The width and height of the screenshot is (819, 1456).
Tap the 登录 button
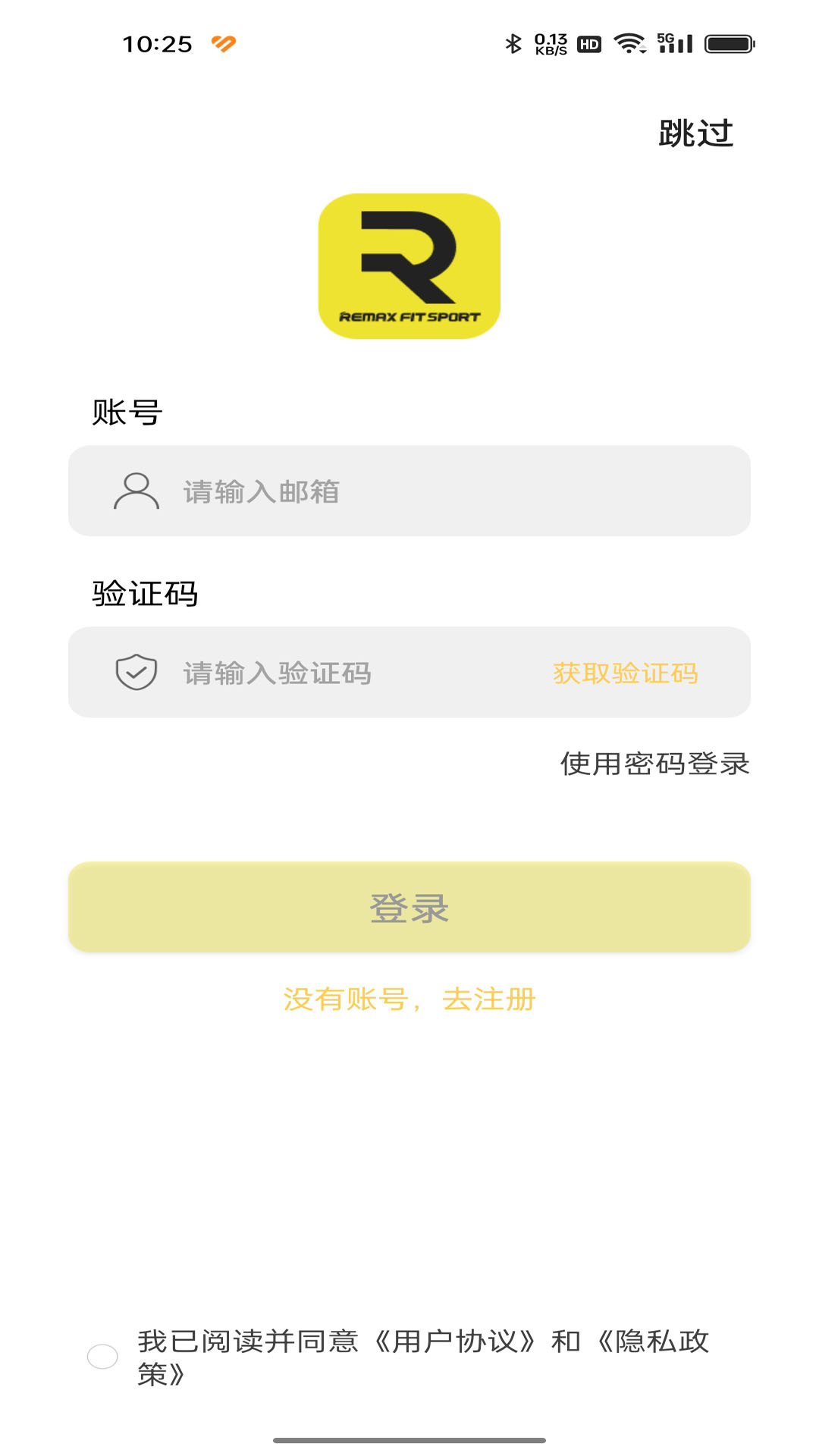[x=409, y=907]
